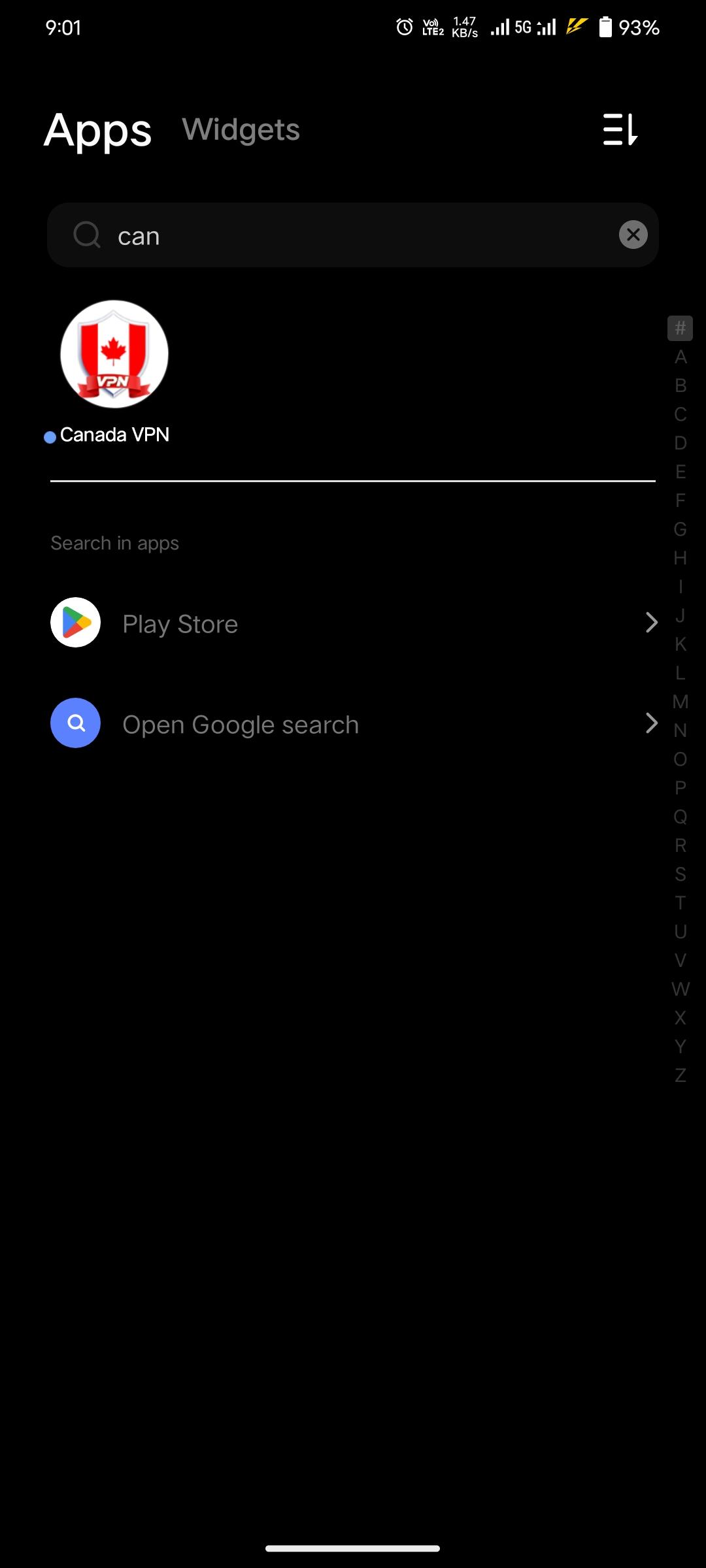Viewport: 706px width, 1568px height.
Task: Open Google search for 'can'
Action: (353, 724)
